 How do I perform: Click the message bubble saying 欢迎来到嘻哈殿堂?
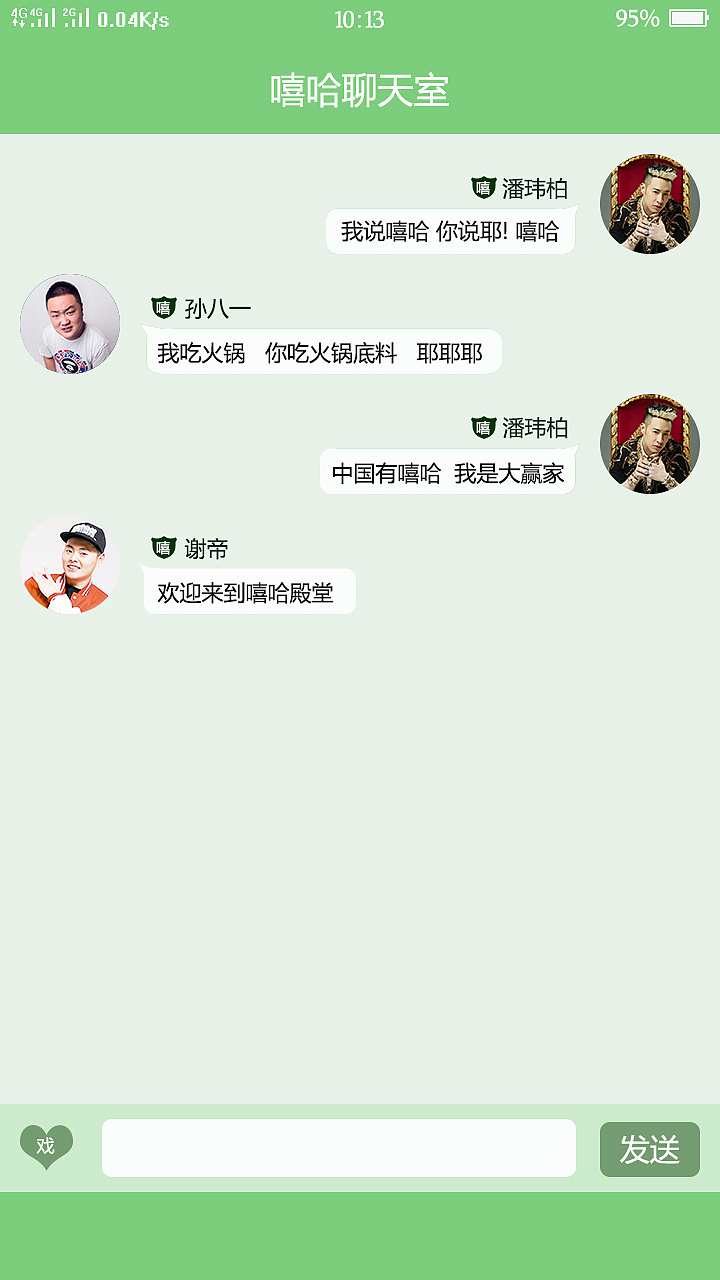point(249,591)
